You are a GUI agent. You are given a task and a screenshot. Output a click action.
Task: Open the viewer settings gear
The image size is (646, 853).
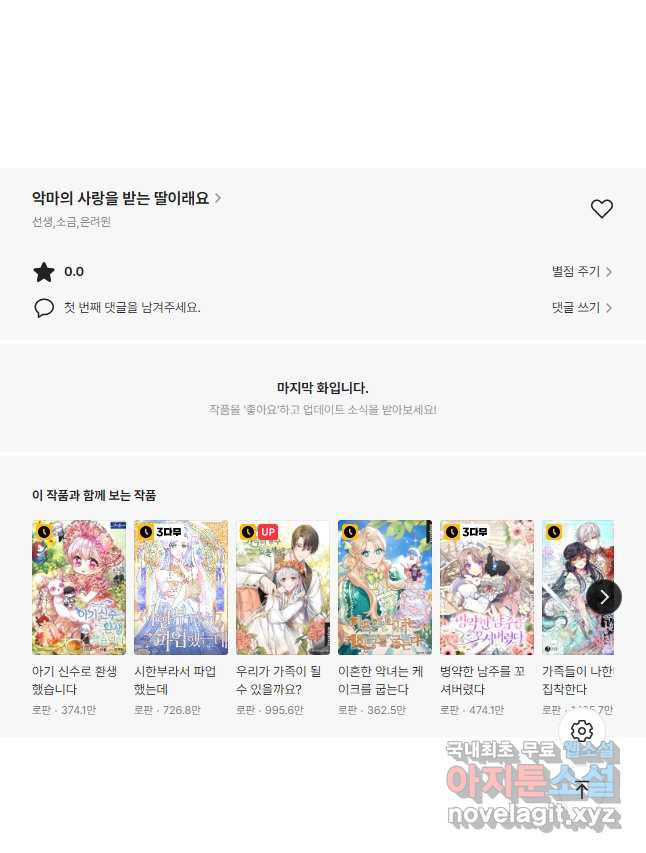[x=582, y=731]
